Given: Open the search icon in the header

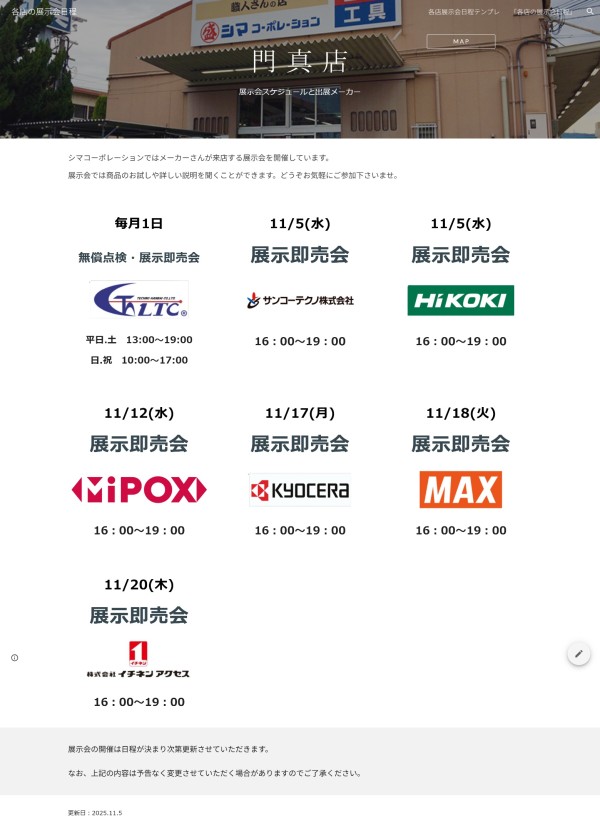Looking at the screenshot, I should pyautogui.click(x=590, y=11).
